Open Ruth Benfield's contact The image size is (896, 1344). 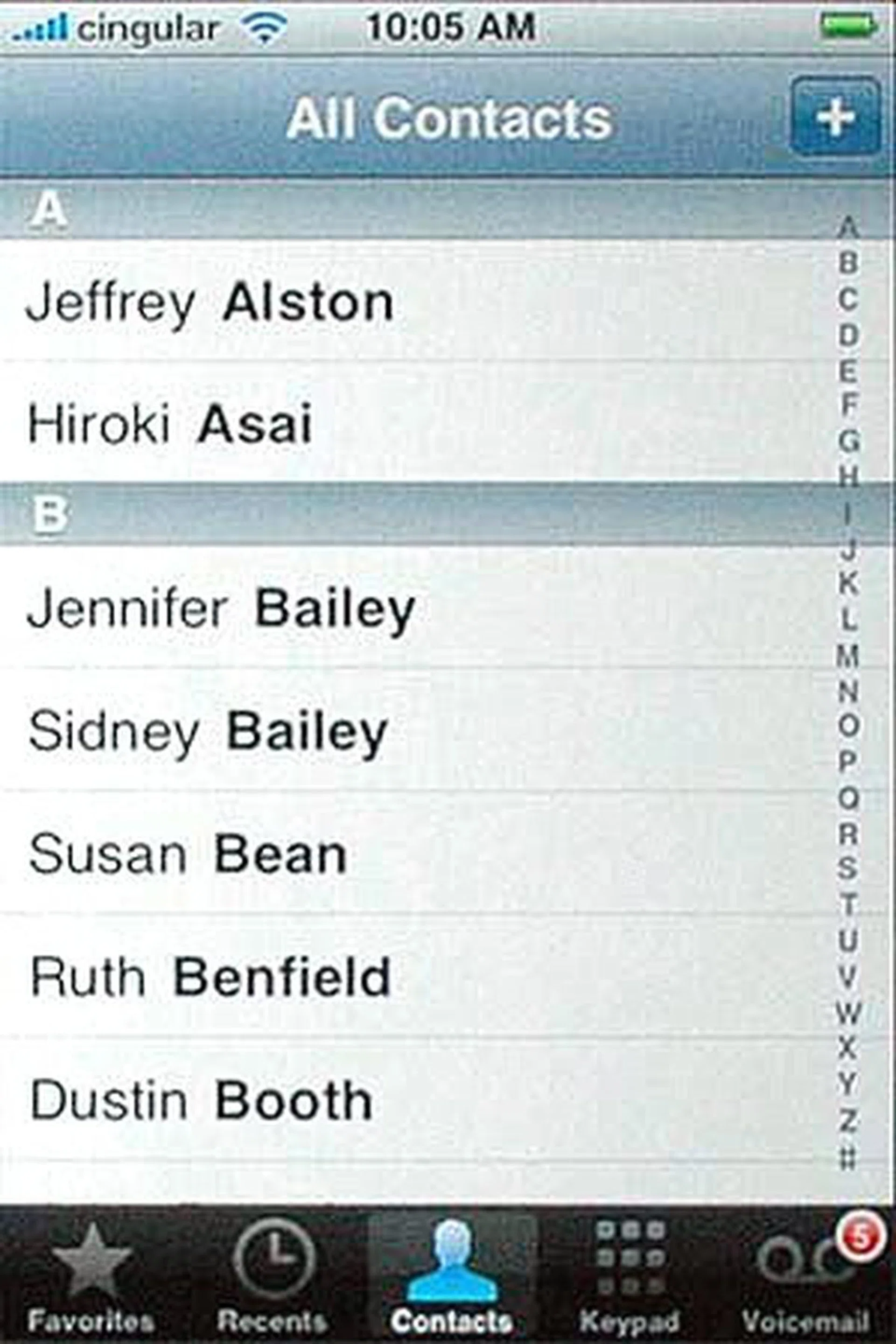[x=210, y=977]
